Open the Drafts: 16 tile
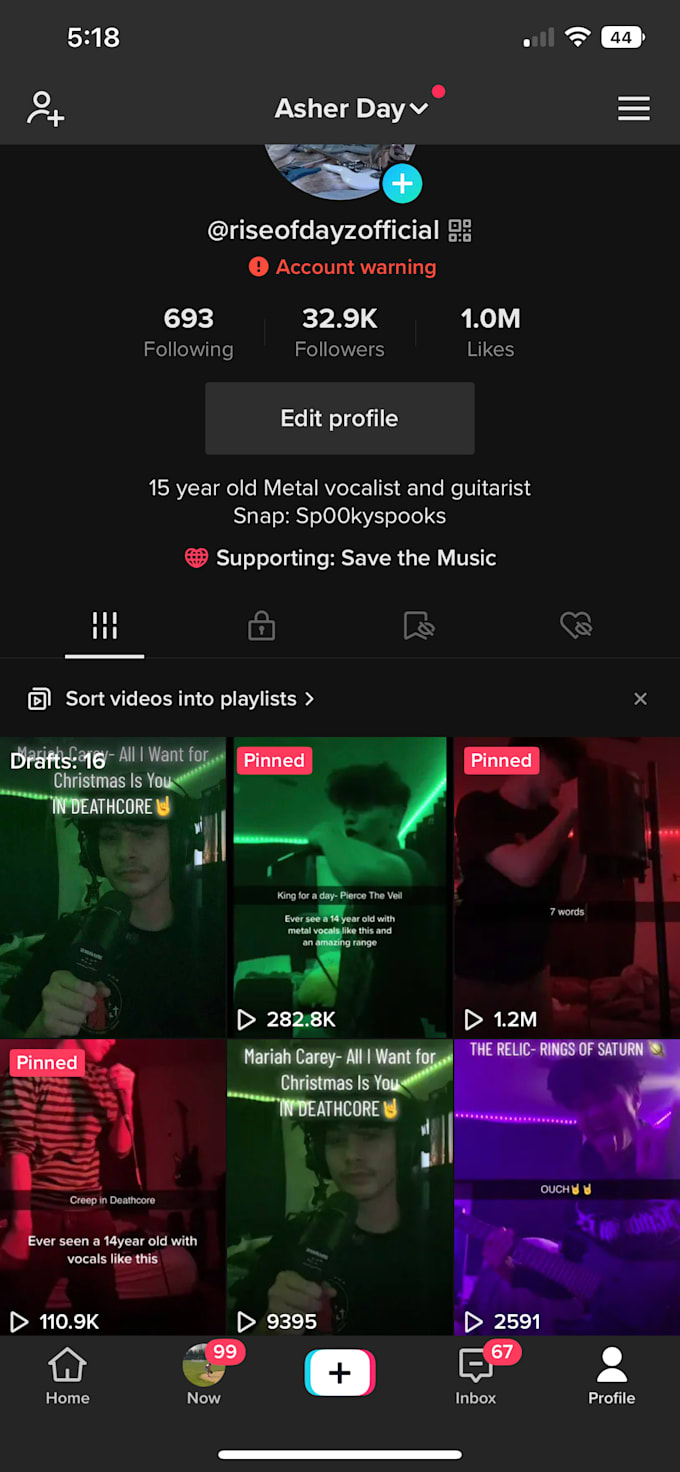 tap(112, 888)
